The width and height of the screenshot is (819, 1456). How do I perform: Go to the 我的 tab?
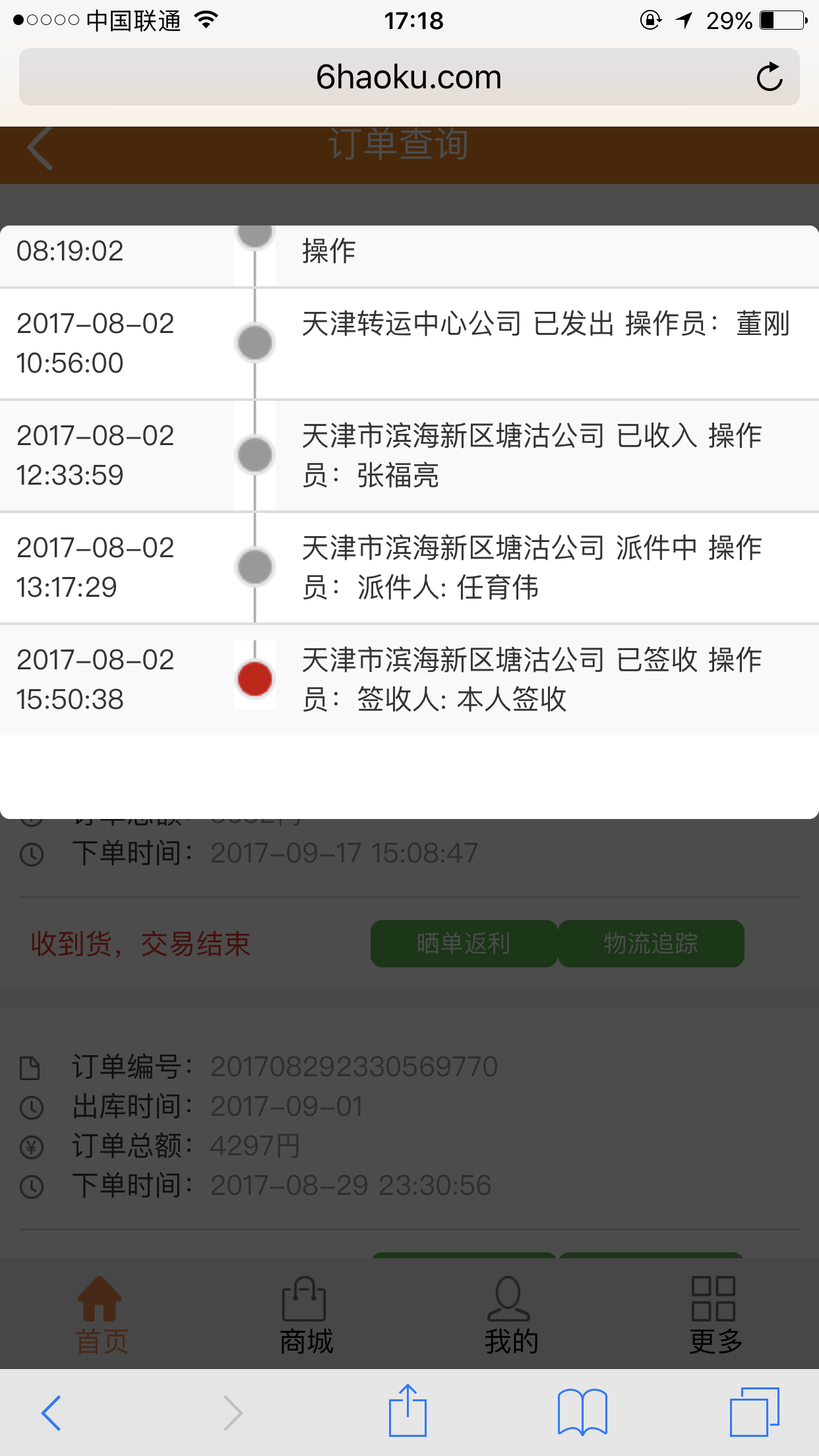click(x=511, y=1315)
